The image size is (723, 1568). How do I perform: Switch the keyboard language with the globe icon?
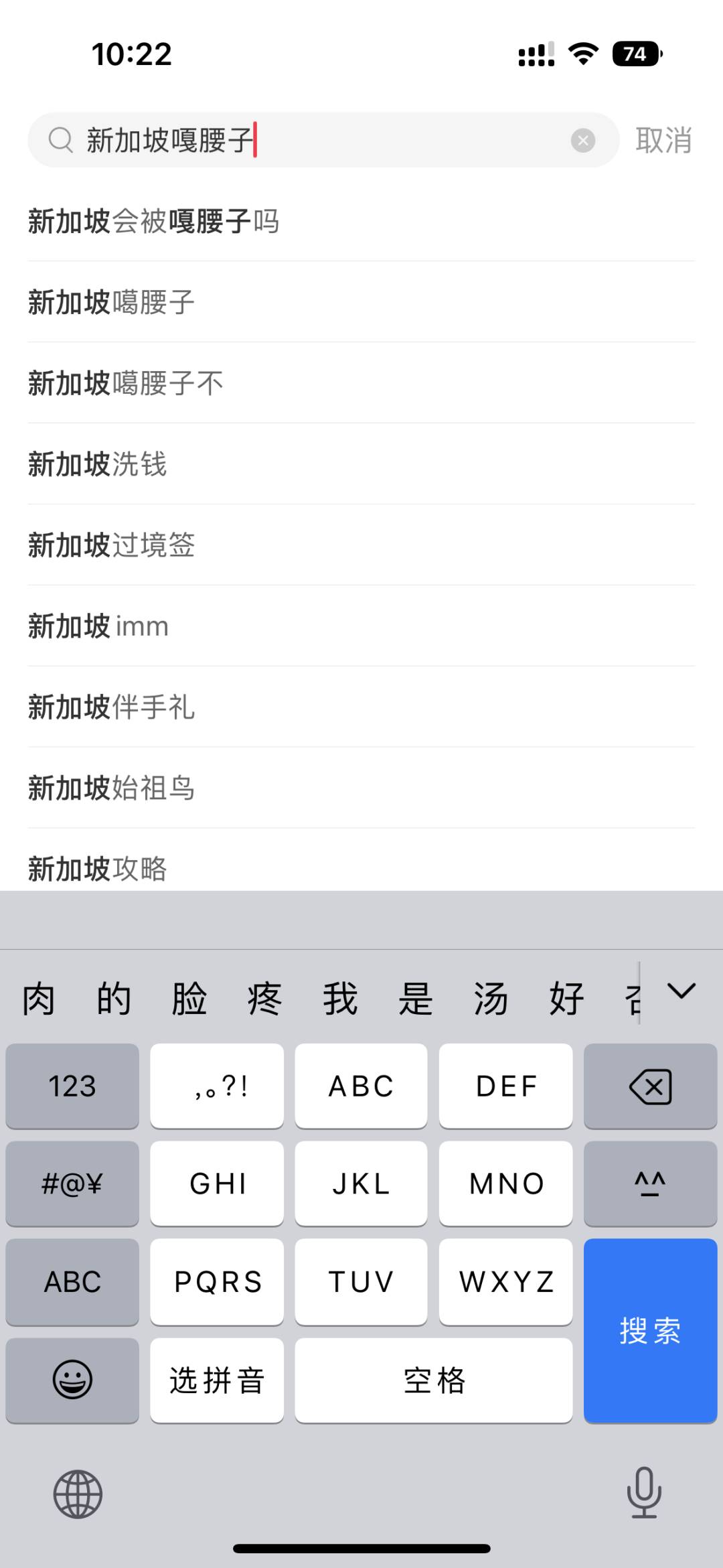click(x=78, y=1494)
